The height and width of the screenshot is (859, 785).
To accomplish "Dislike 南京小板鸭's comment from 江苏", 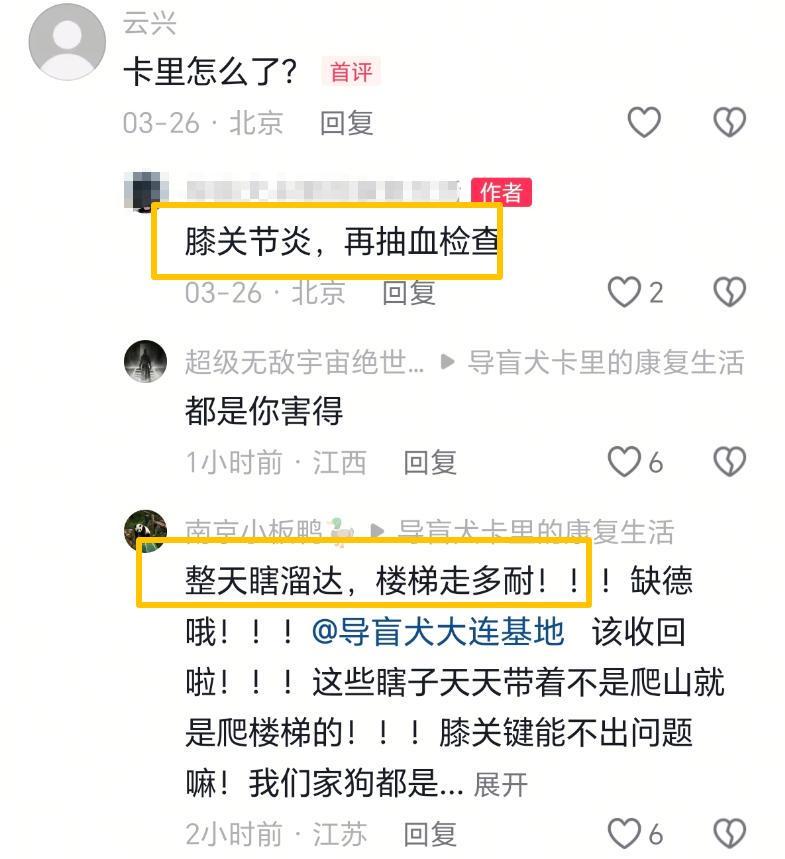I will pyautogui.click(x=730, y=833).
